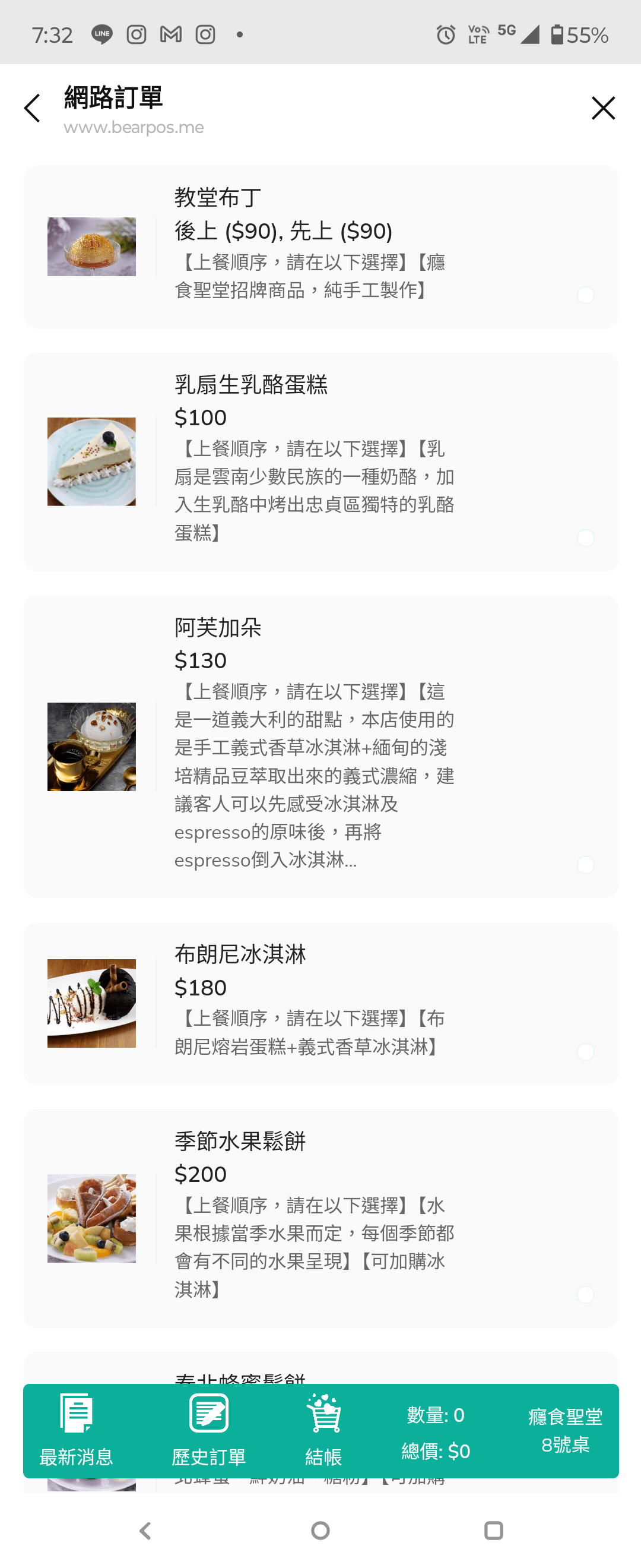641x1568 pixels.
Task: Close the 網路訂單 web view
Action: [602, 108]
